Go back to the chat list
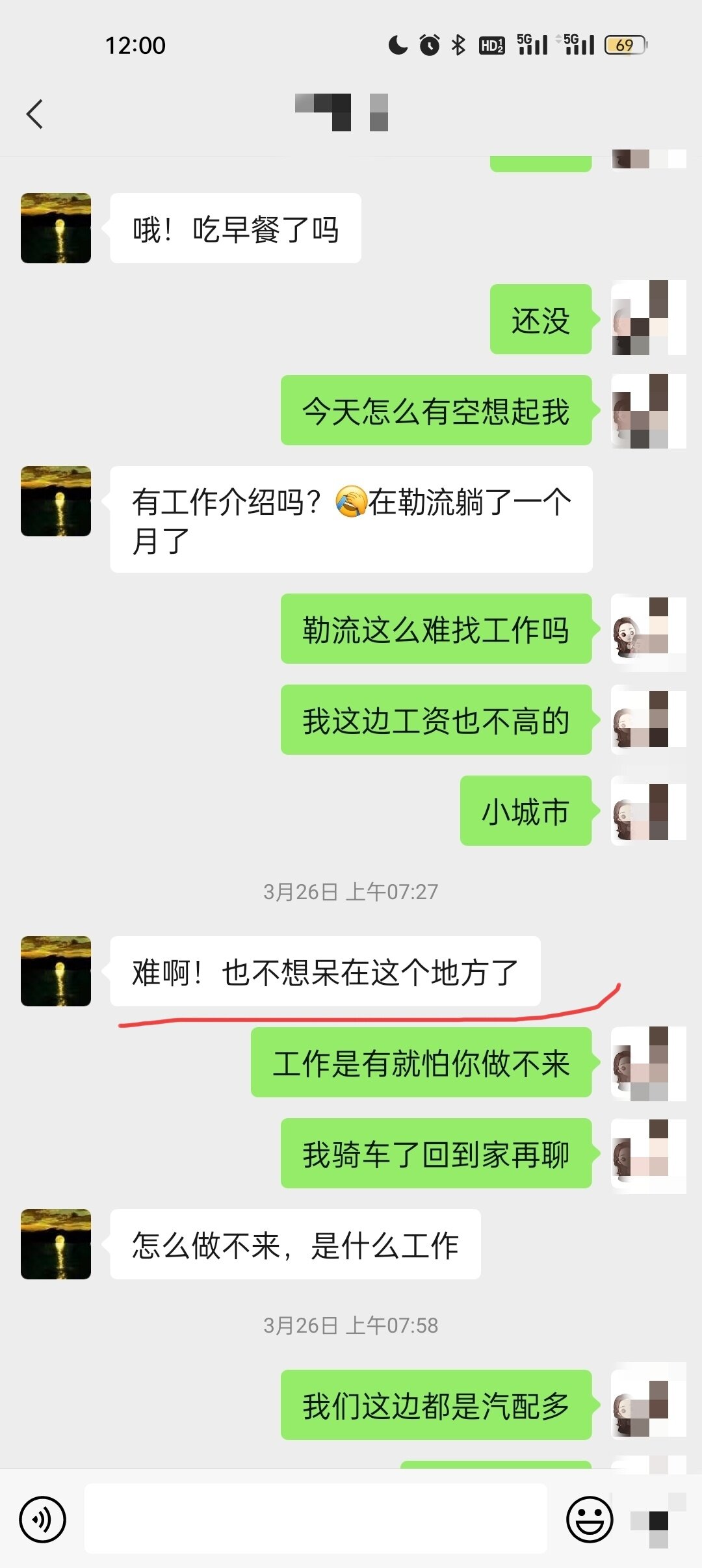Screen dimensions: 702x1568 pyautogui.click(x=35, y=114)
